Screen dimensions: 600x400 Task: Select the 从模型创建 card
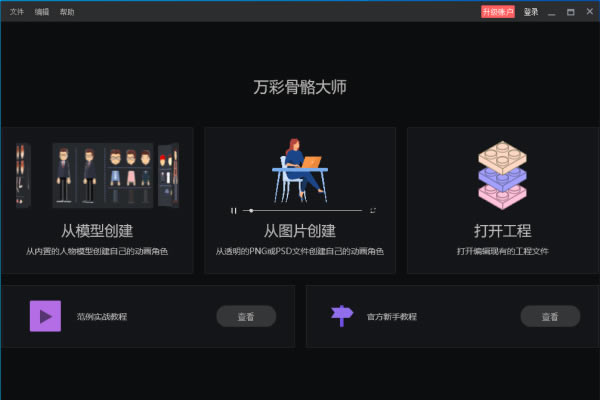coord(98,200)
